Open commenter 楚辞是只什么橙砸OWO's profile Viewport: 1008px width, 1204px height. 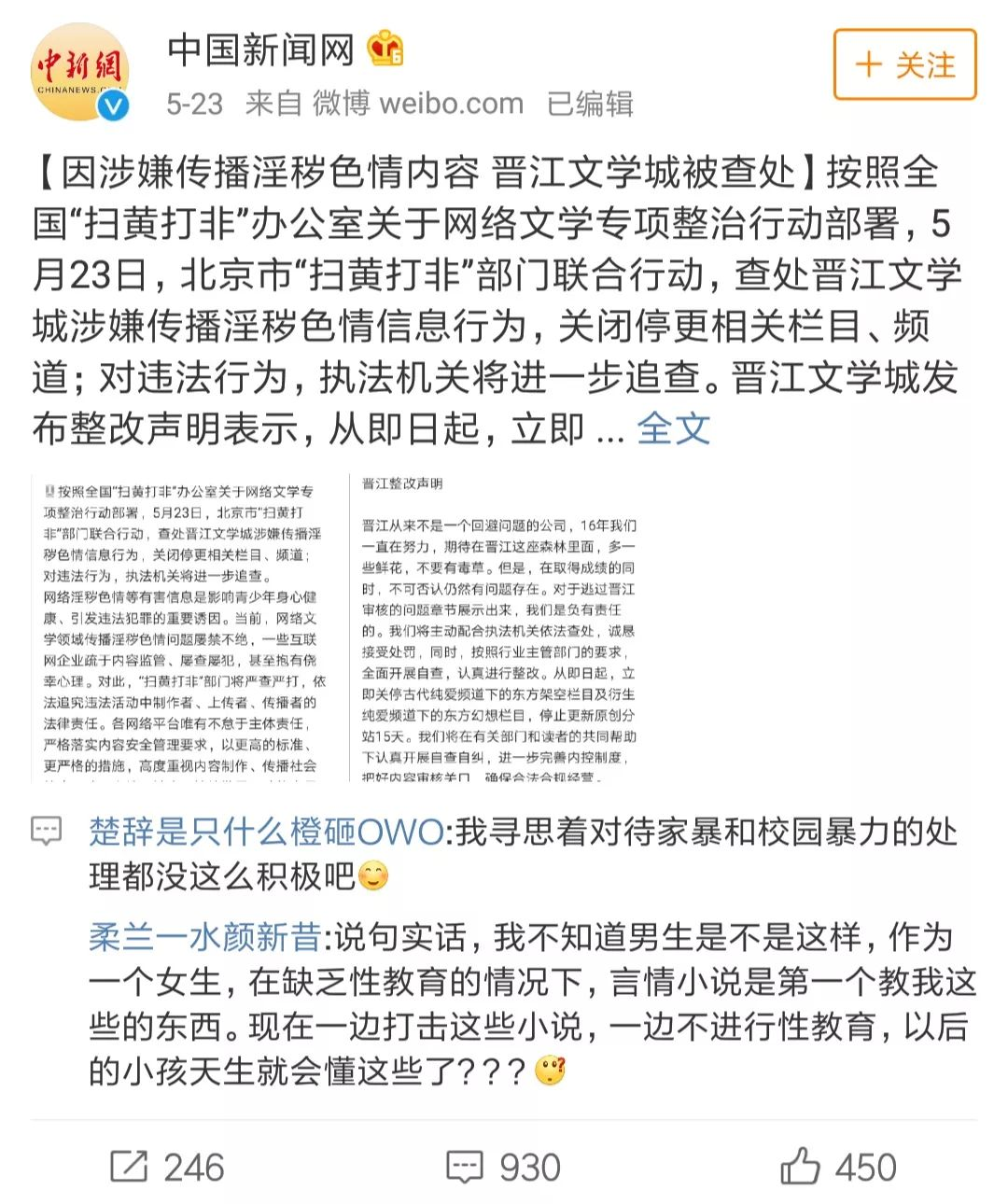point(266,831)
